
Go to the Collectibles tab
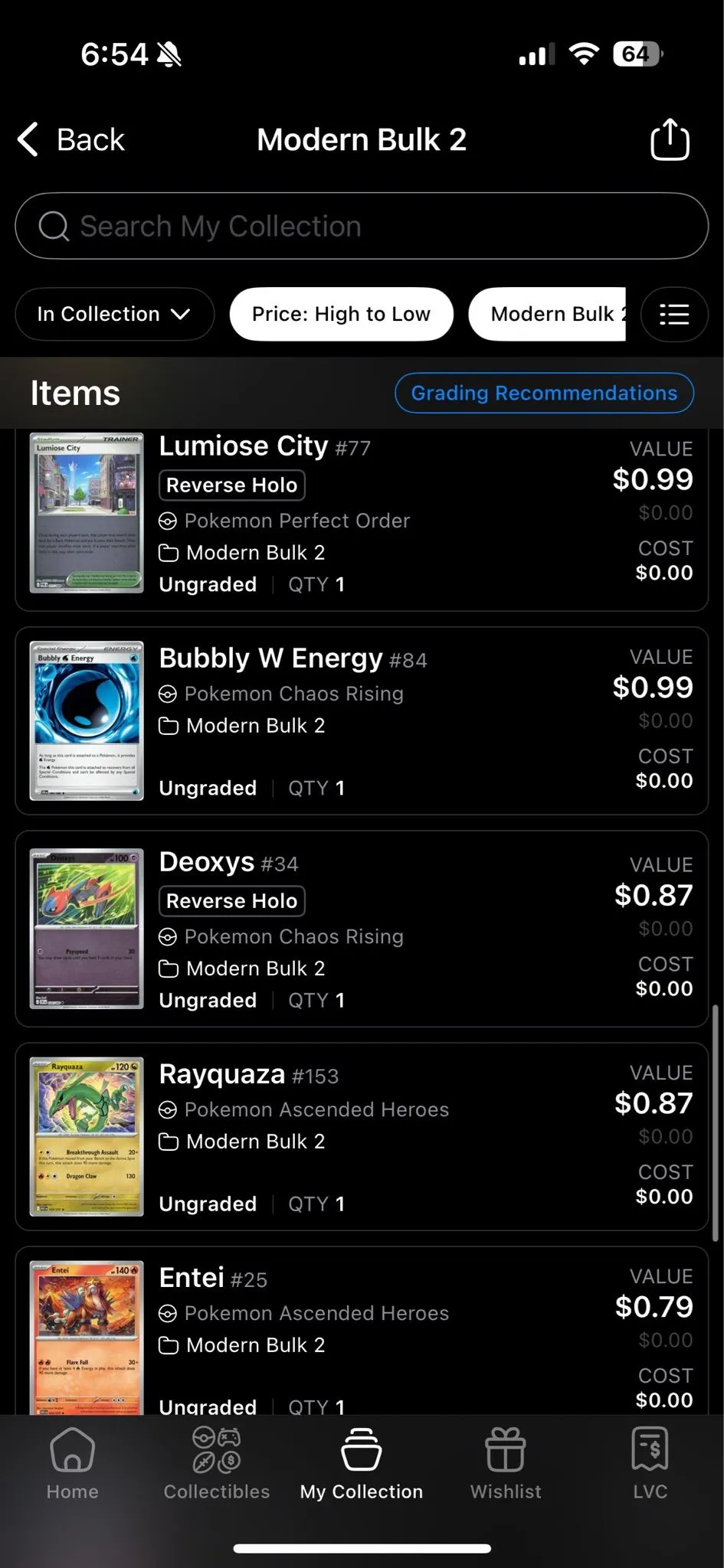pyautogui.click(x=217, y=1464)
